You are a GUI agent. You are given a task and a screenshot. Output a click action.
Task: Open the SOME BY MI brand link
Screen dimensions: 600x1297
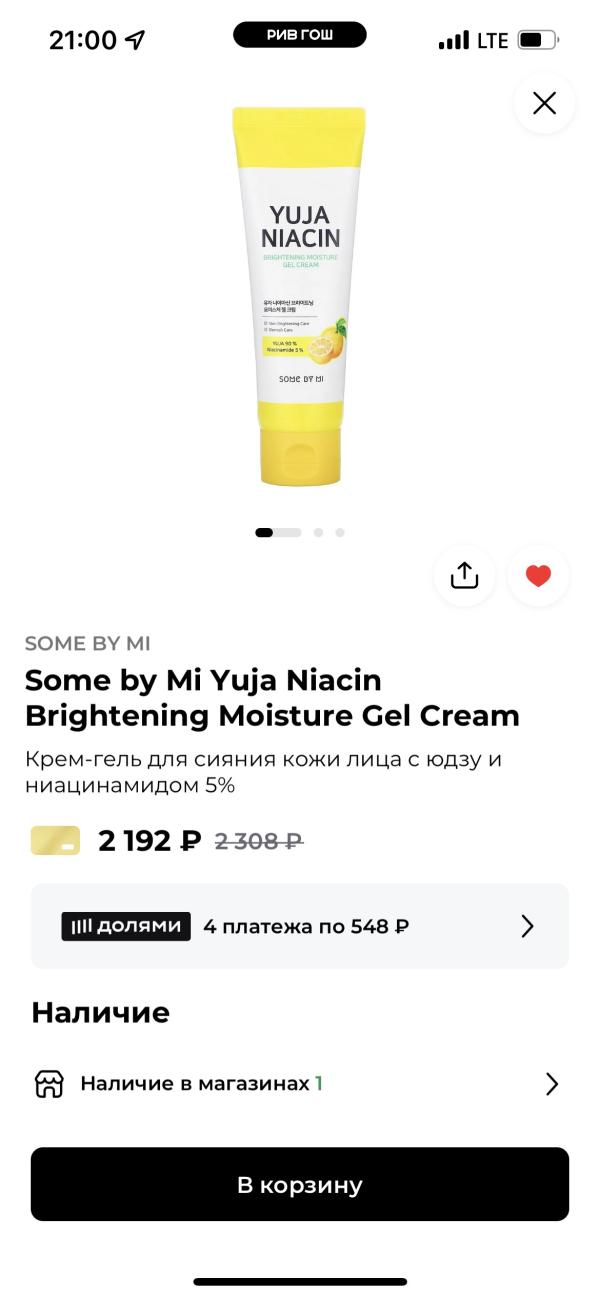point(88,643)
